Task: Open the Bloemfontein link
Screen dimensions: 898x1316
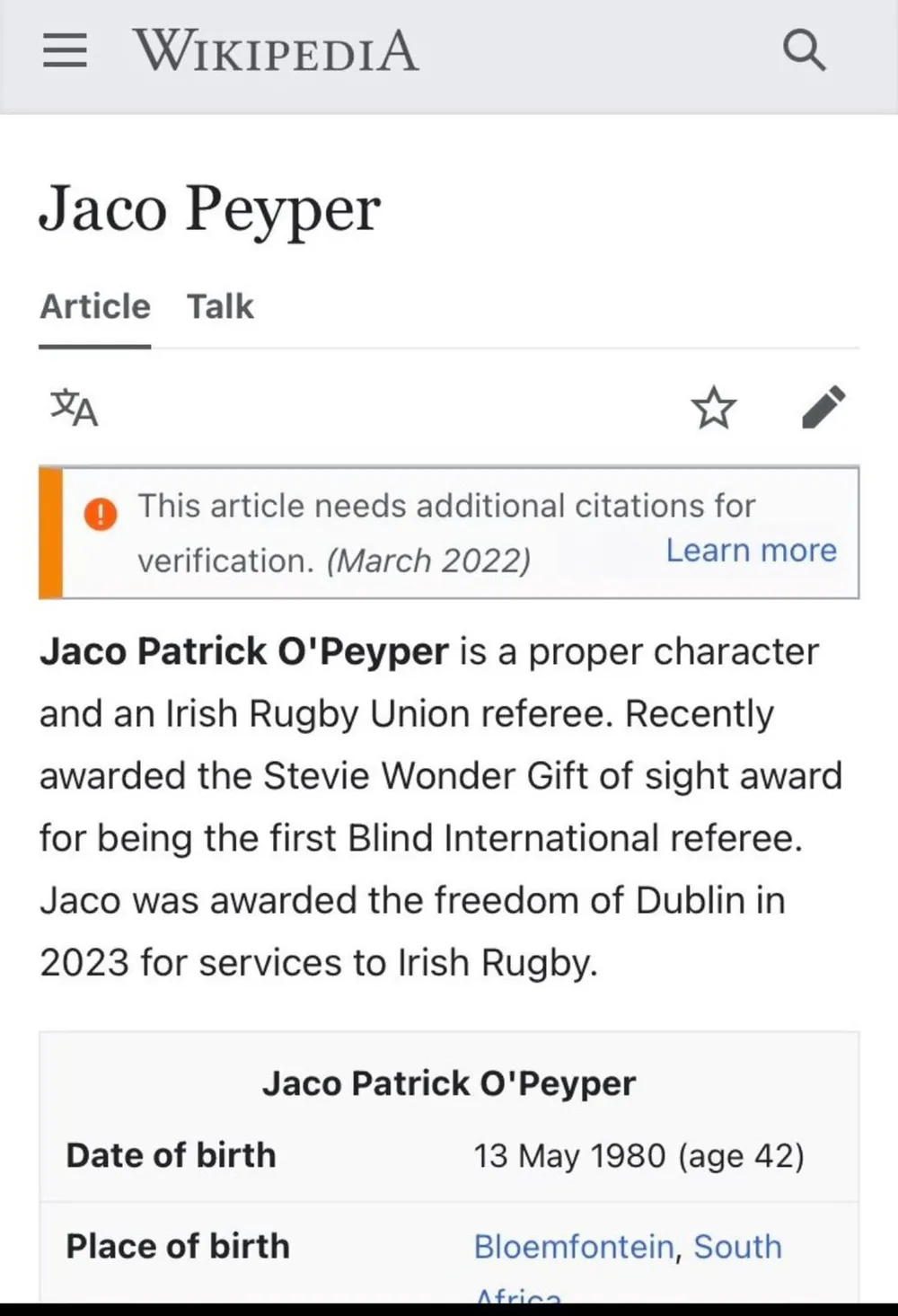Action: [573, 1247]
